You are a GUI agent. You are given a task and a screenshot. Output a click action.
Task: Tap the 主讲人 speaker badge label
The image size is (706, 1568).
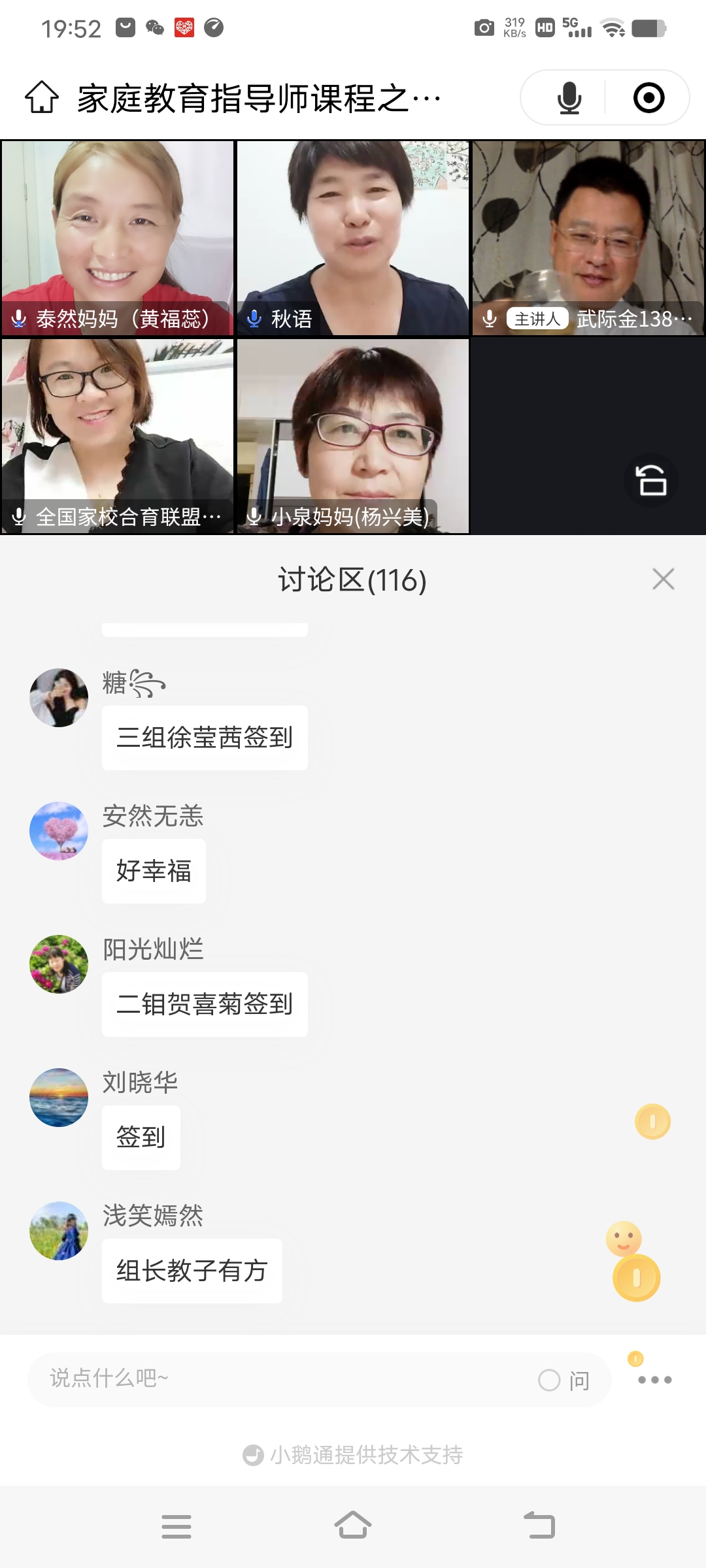click(536, 319)
